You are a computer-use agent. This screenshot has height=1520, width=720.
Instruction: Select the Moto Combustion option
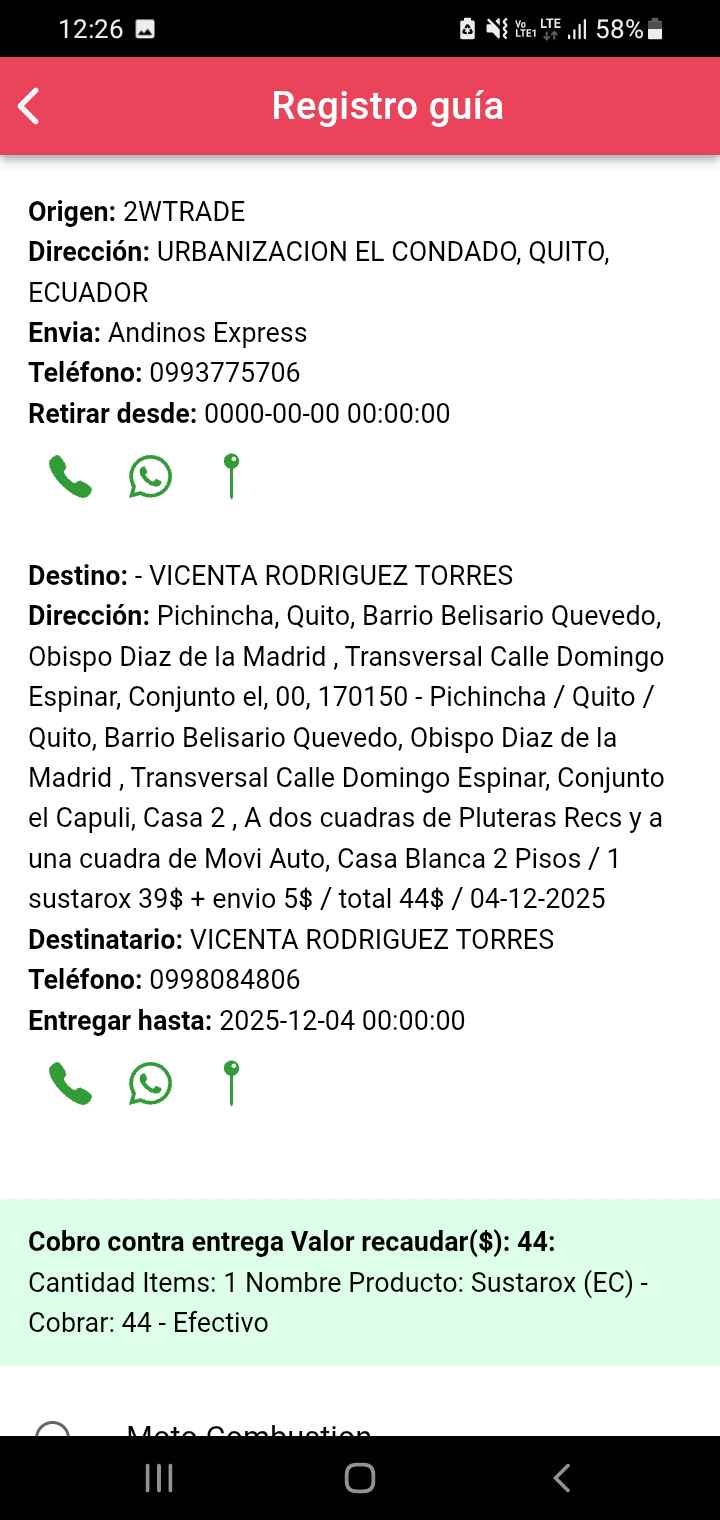[52, 1432]
